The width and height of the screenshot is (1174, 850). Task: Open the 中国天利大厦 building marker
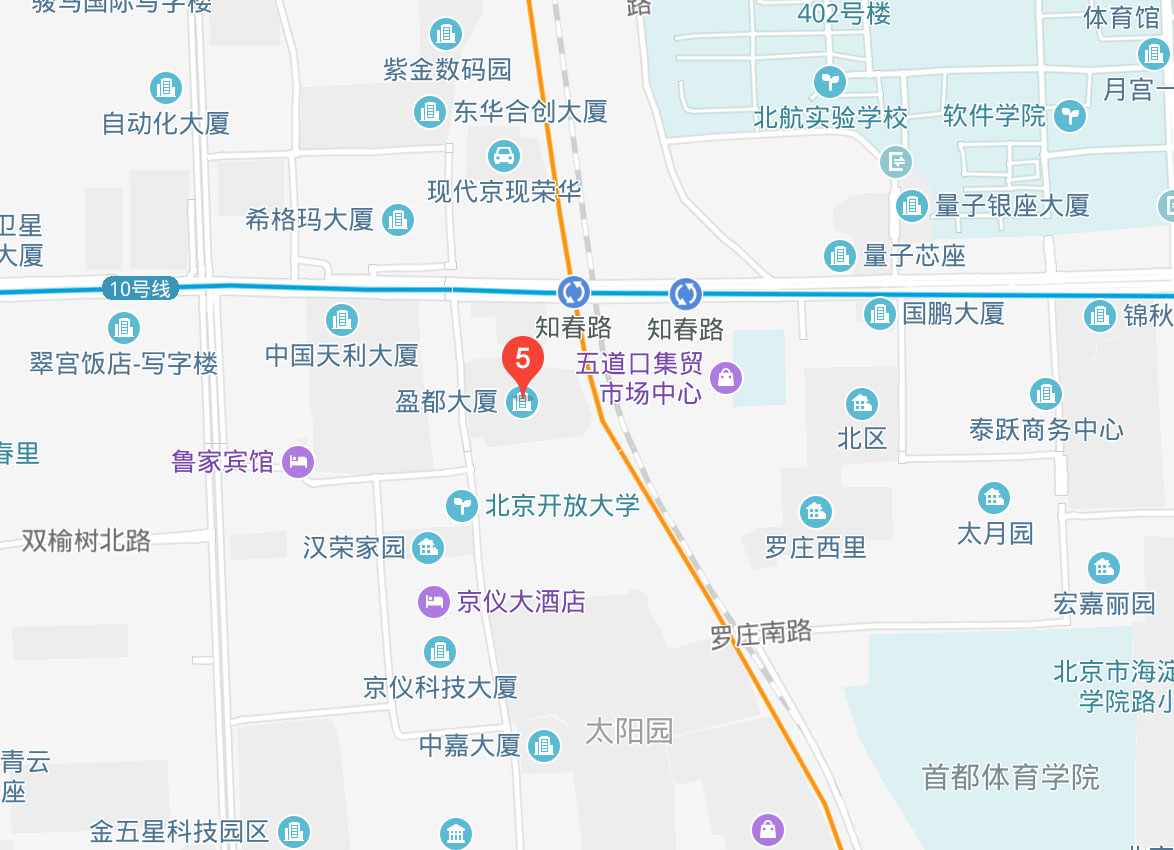click(x=342, y=320)
